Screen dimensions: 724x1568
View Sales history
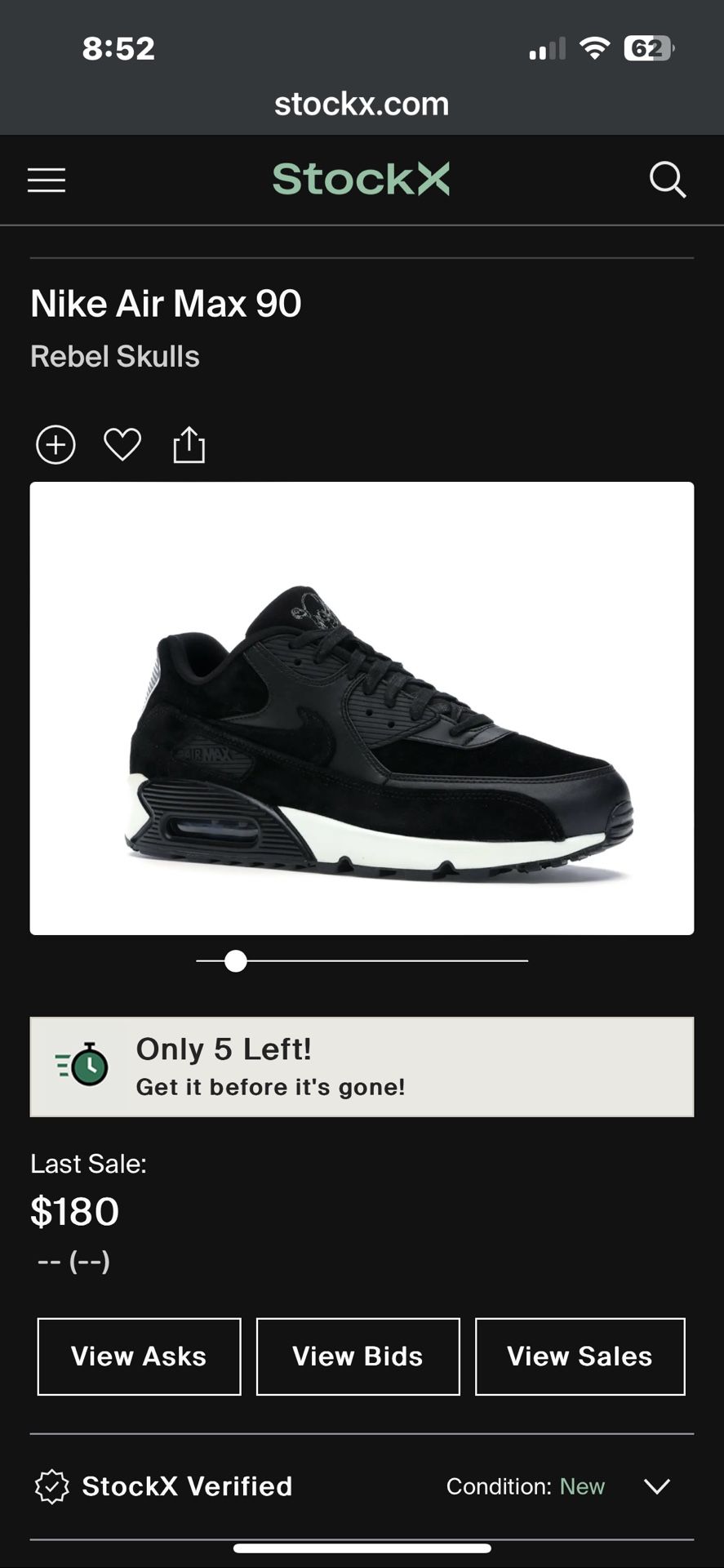[580, 1356]
